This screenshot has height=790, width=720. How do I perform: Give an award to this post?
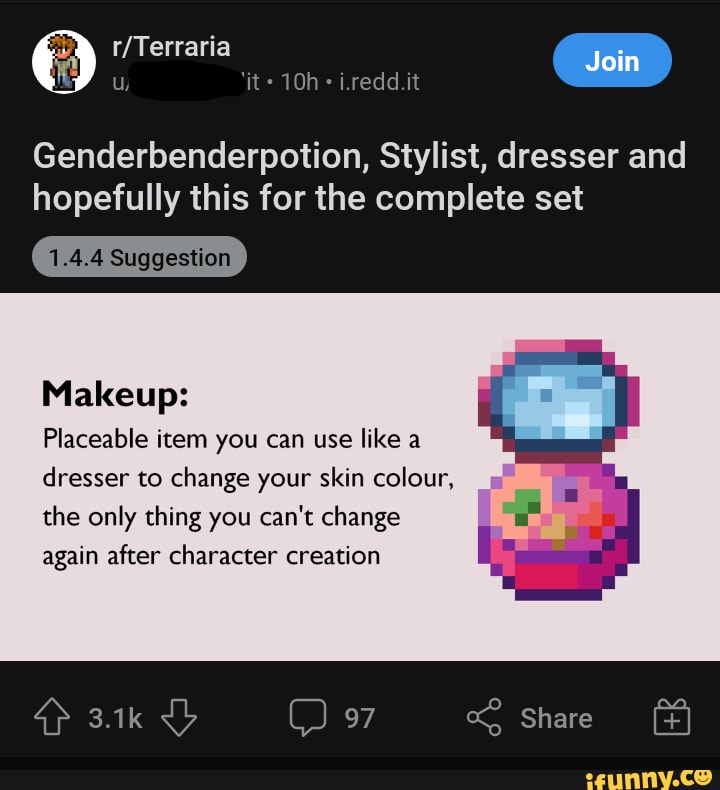(x=672, y=718)
